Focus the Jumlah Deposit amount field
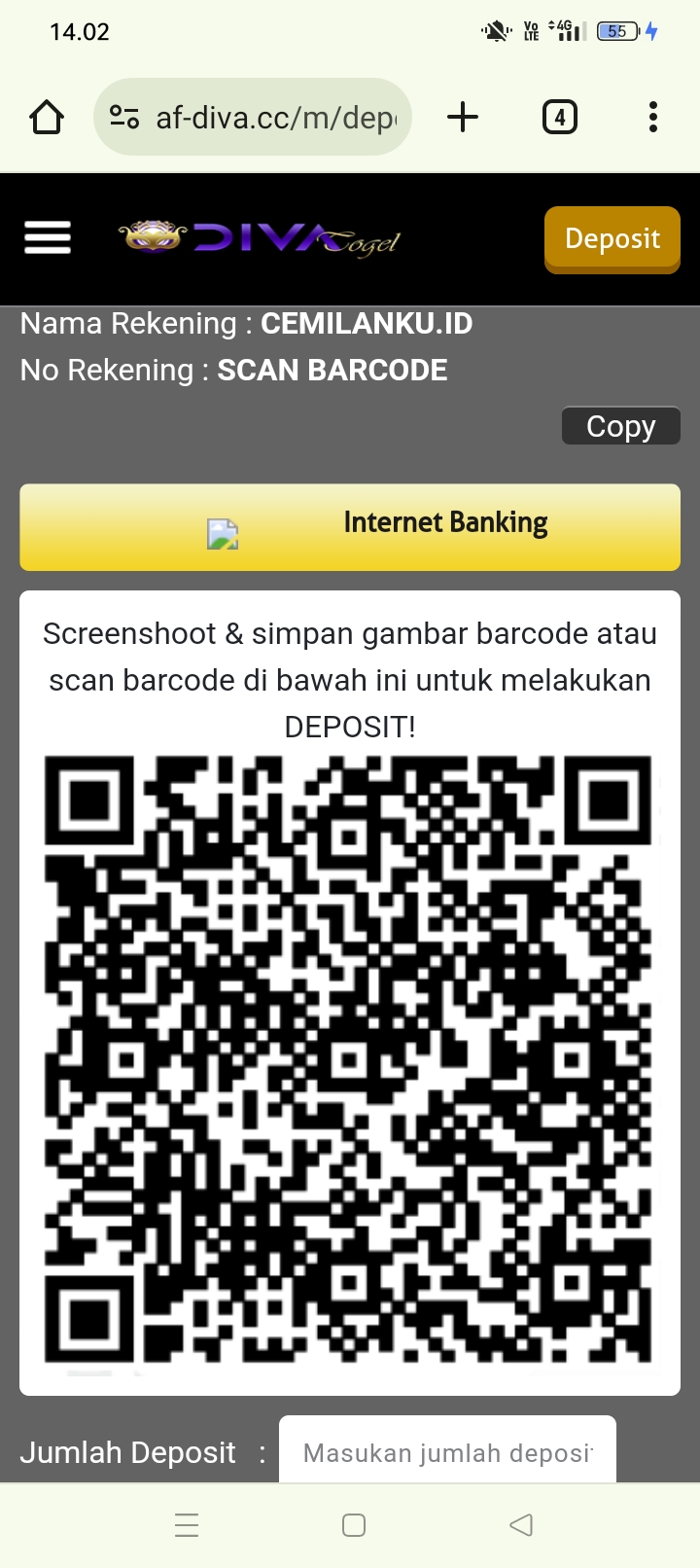The image size is (700, 1568). pyautogui.click(x=447, y=1450)
